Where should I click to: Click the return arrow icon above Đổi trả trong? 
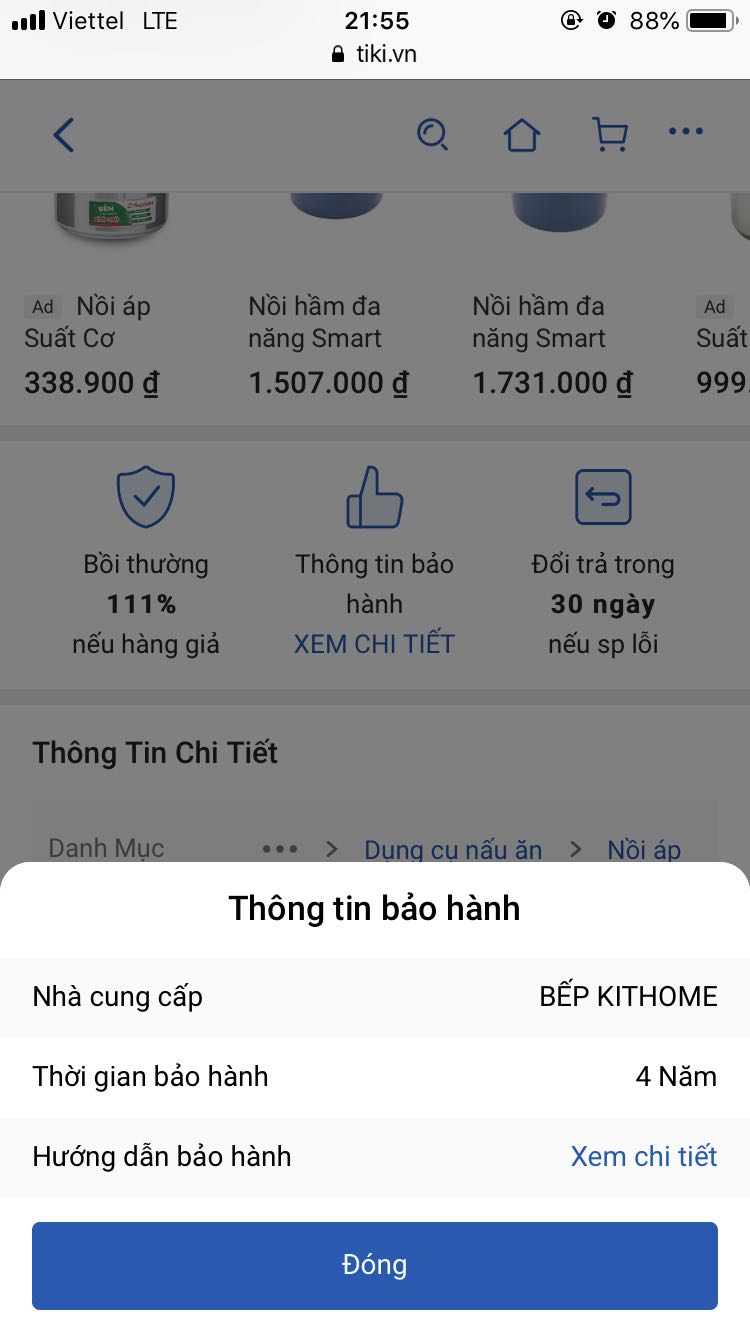[x=603, y=495]
